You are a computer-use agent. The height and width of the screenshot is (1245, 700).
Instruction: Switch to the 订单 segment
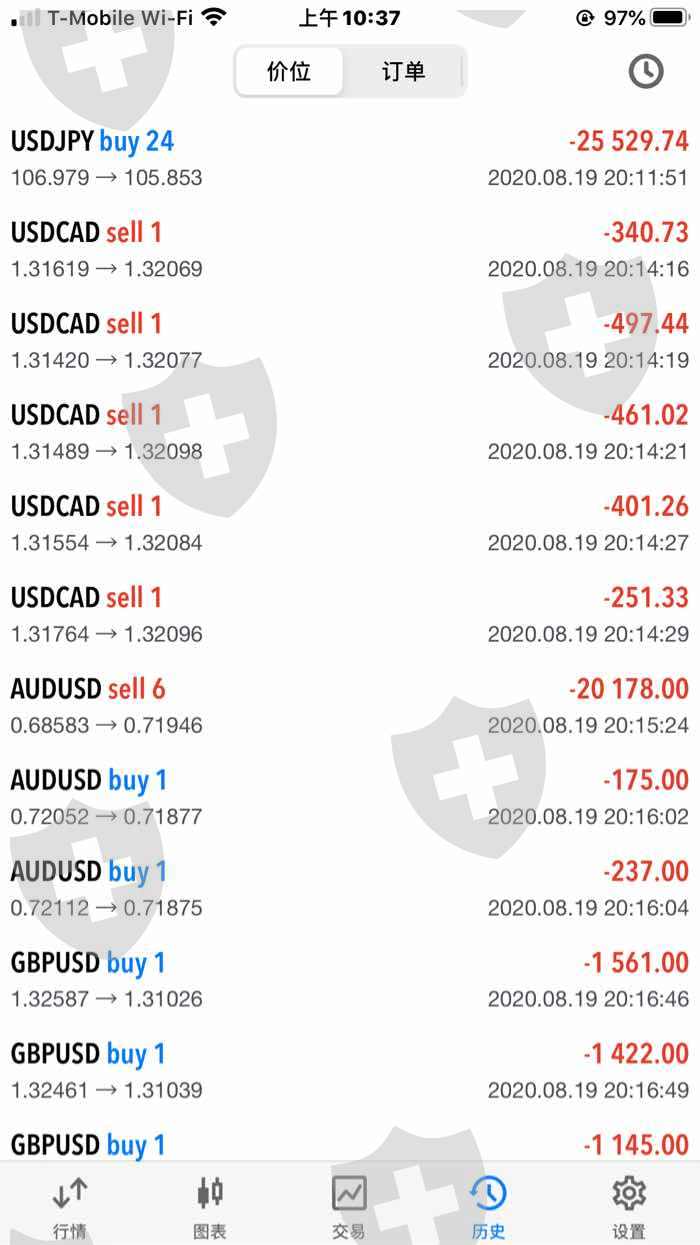coord(403,72)
